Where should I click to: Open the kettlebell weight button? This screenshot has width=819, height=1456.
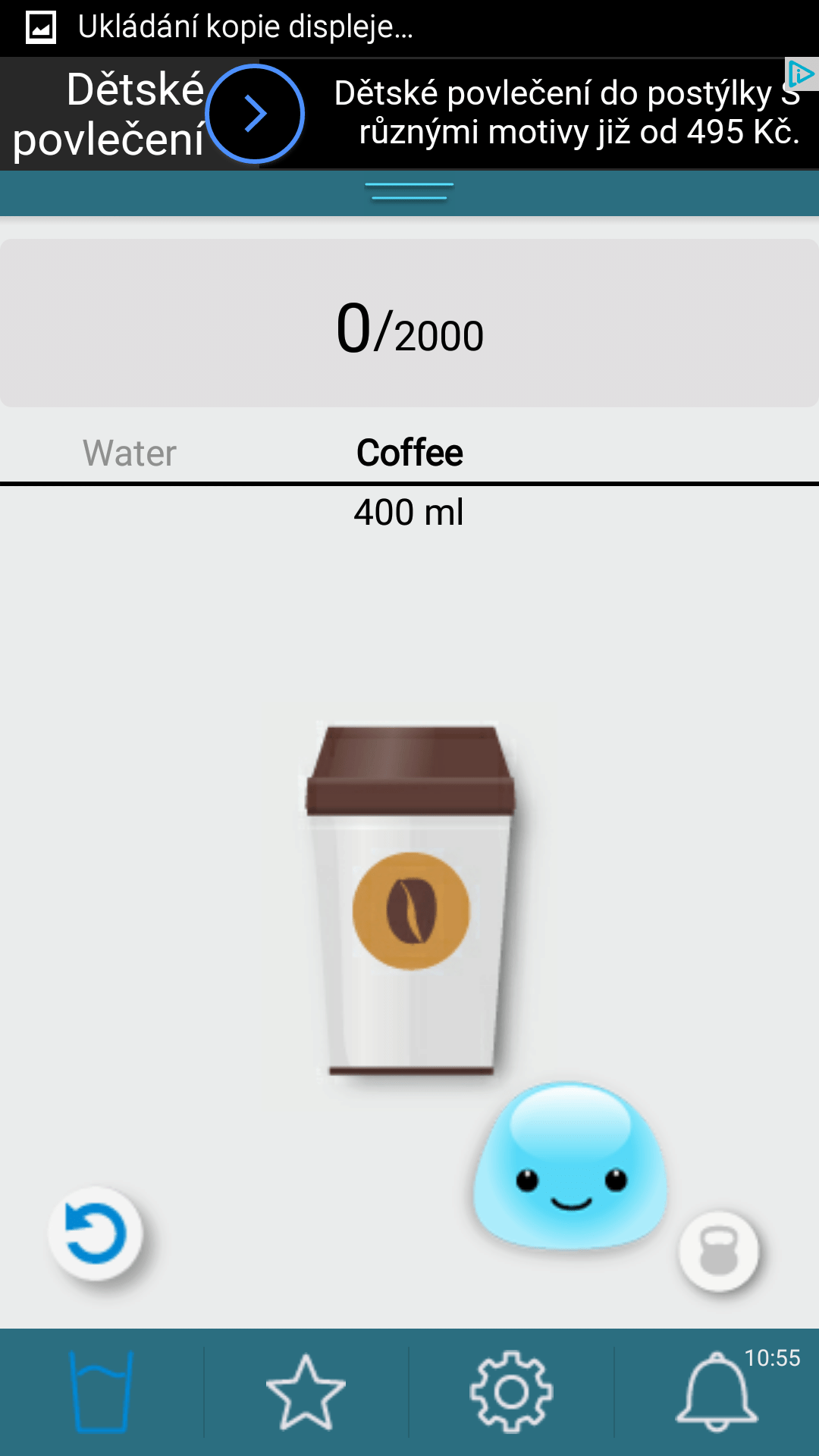[x=718, y=1251]
